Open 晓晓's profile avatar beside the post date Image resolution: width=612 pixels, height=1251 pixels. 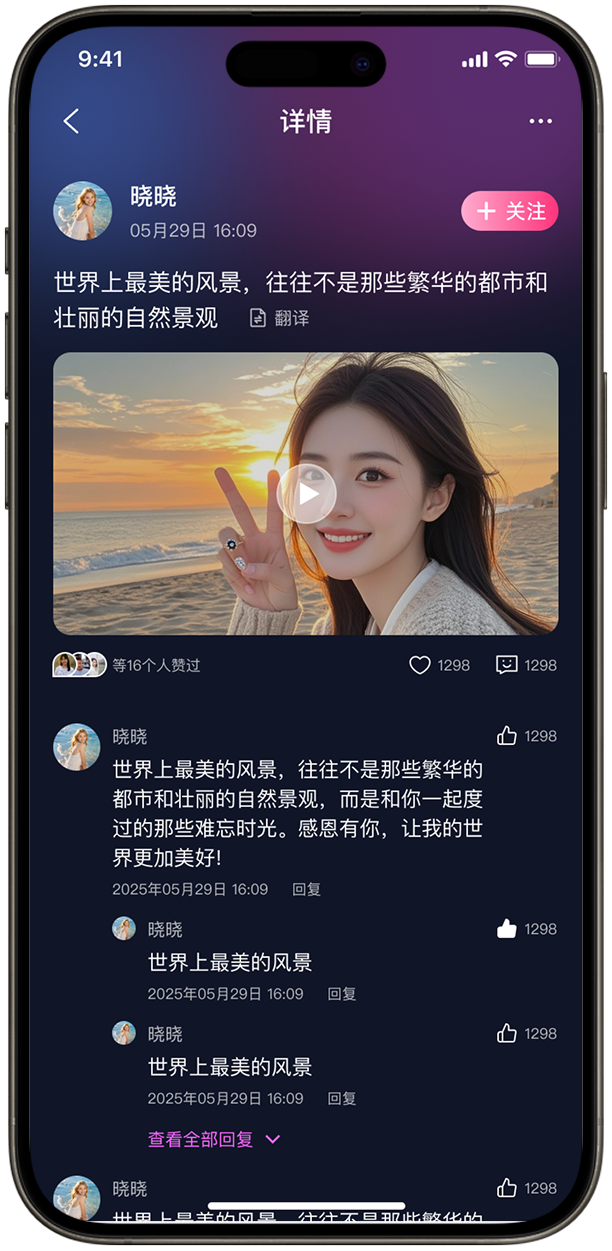tap(82, 211)
